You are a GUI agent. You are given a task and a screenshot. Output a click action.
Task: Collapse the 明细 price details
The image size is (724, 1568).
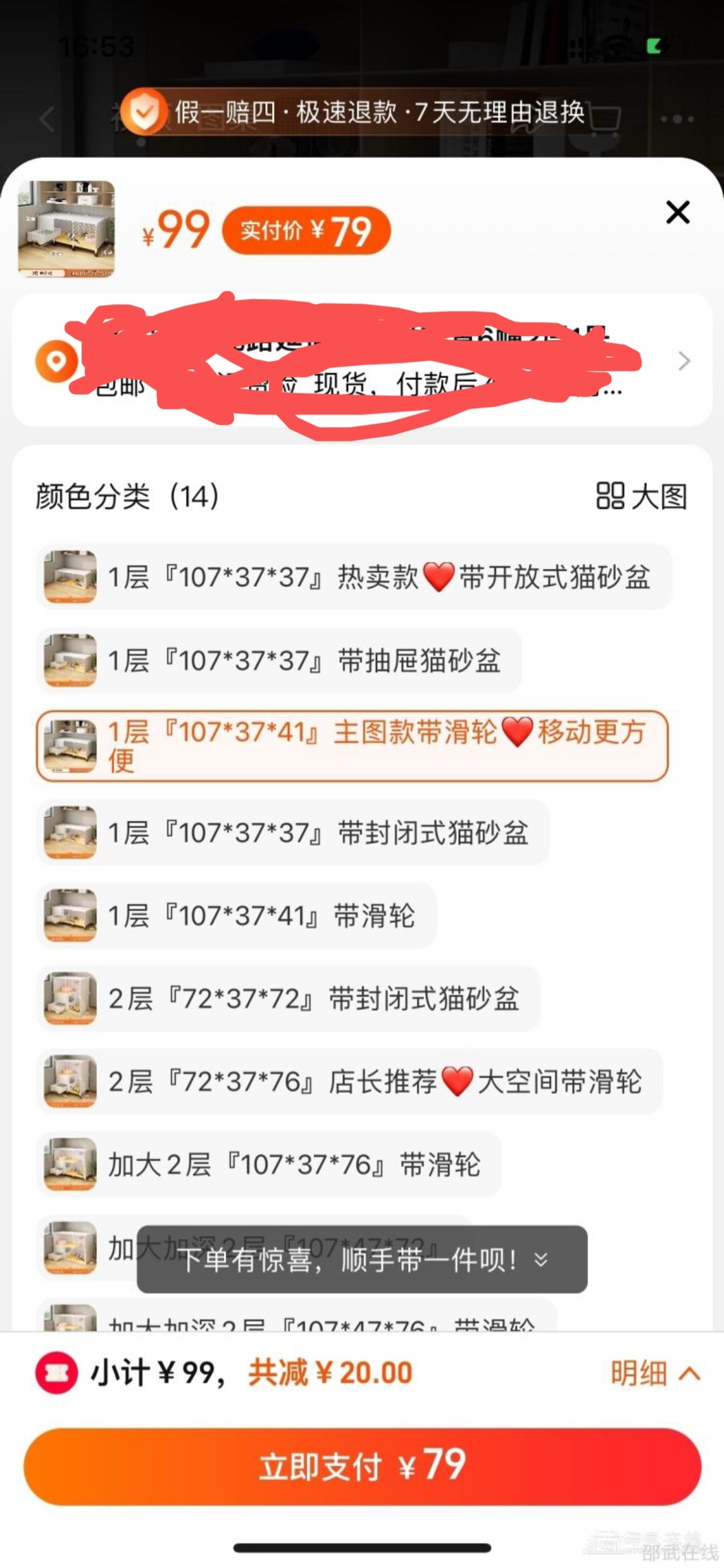click(654, 1374)
